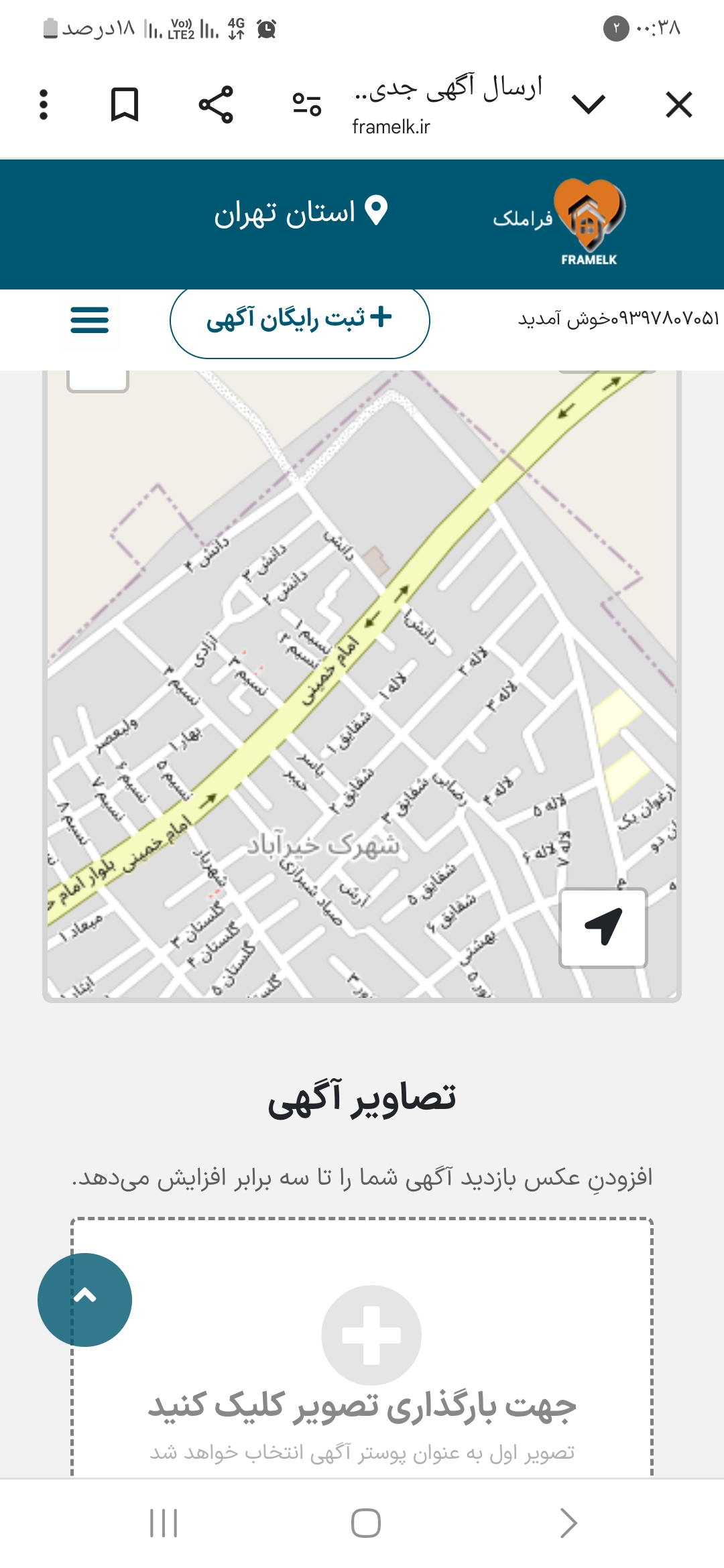
Task: Open the hamburger menu
Action: pyautogui.click(x=90, y=320)
